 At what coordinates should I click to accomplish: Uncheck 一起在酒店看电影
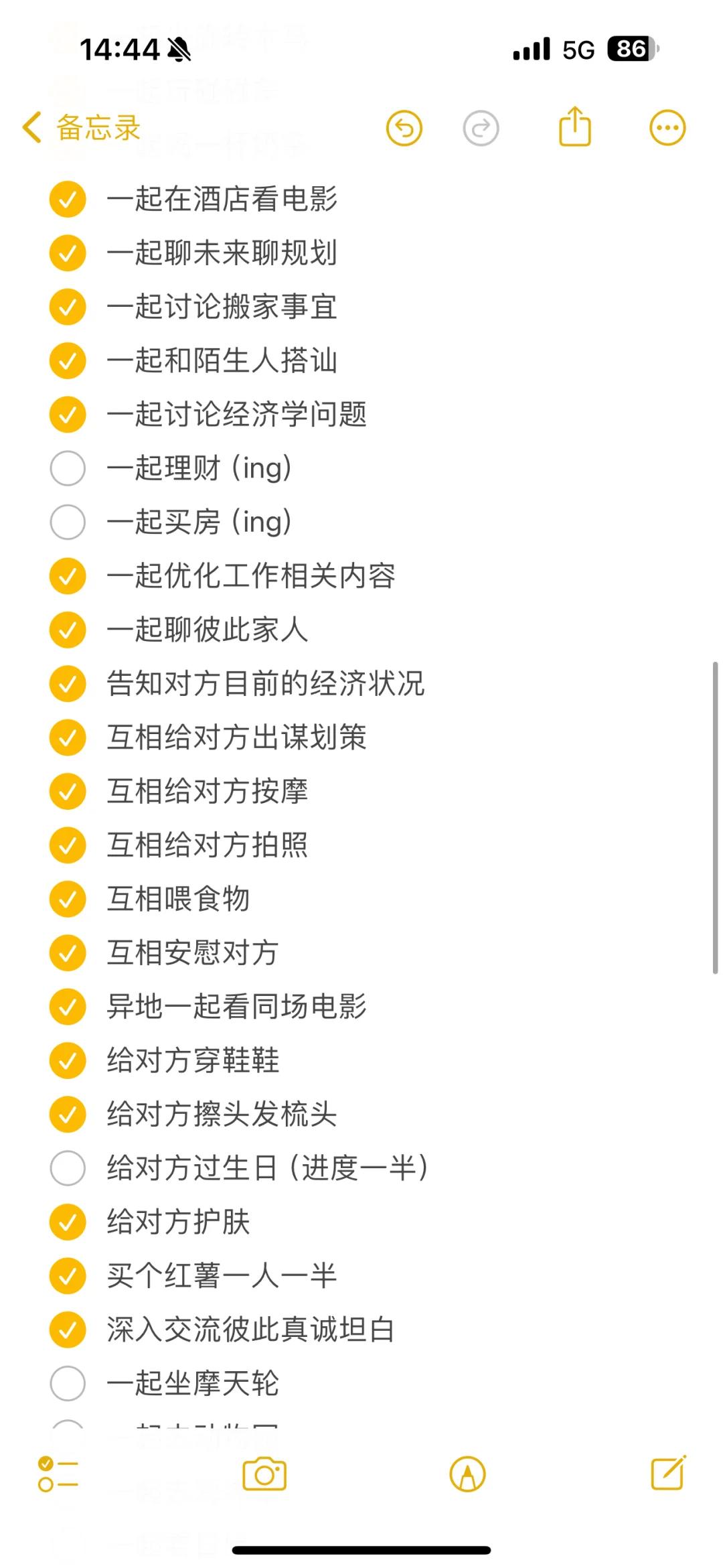pos(68,199)
